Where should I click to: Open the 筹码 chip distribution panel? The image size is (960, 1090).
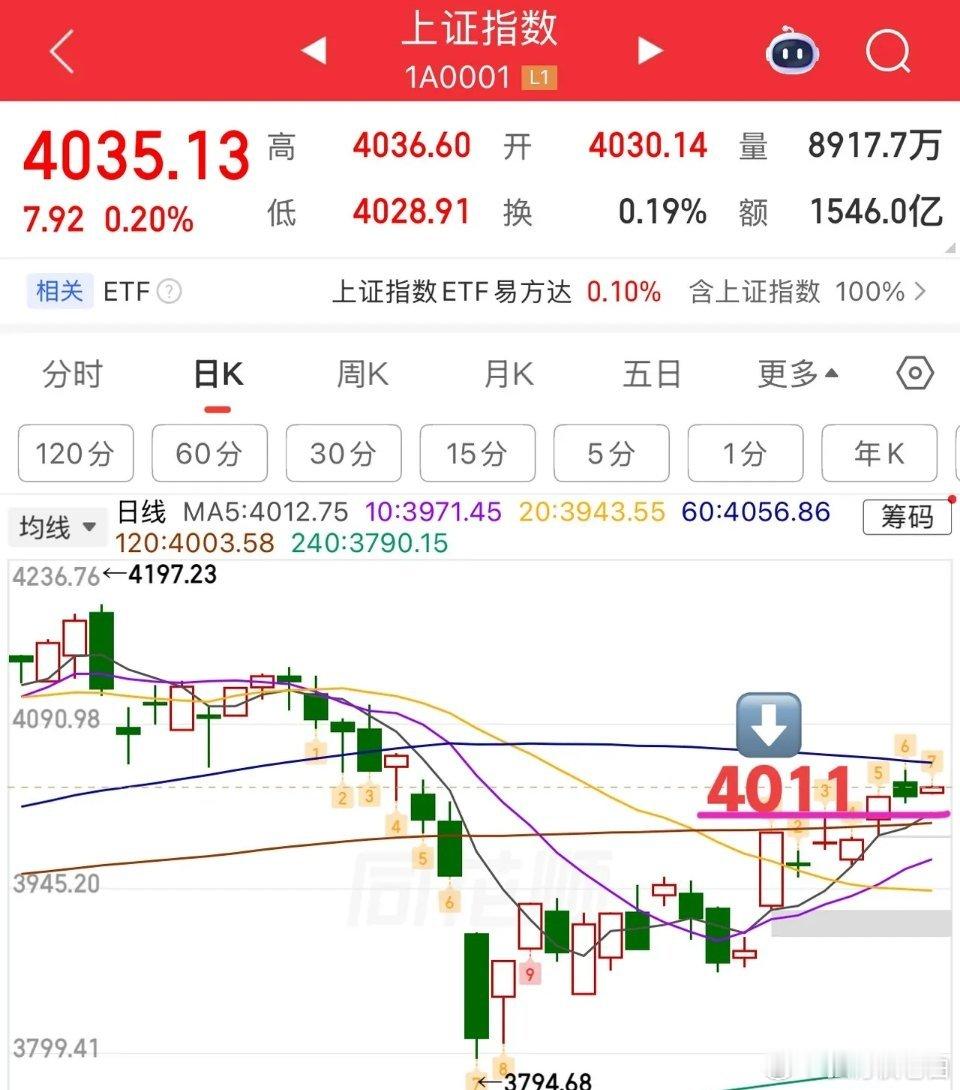[x=907, y=517]
